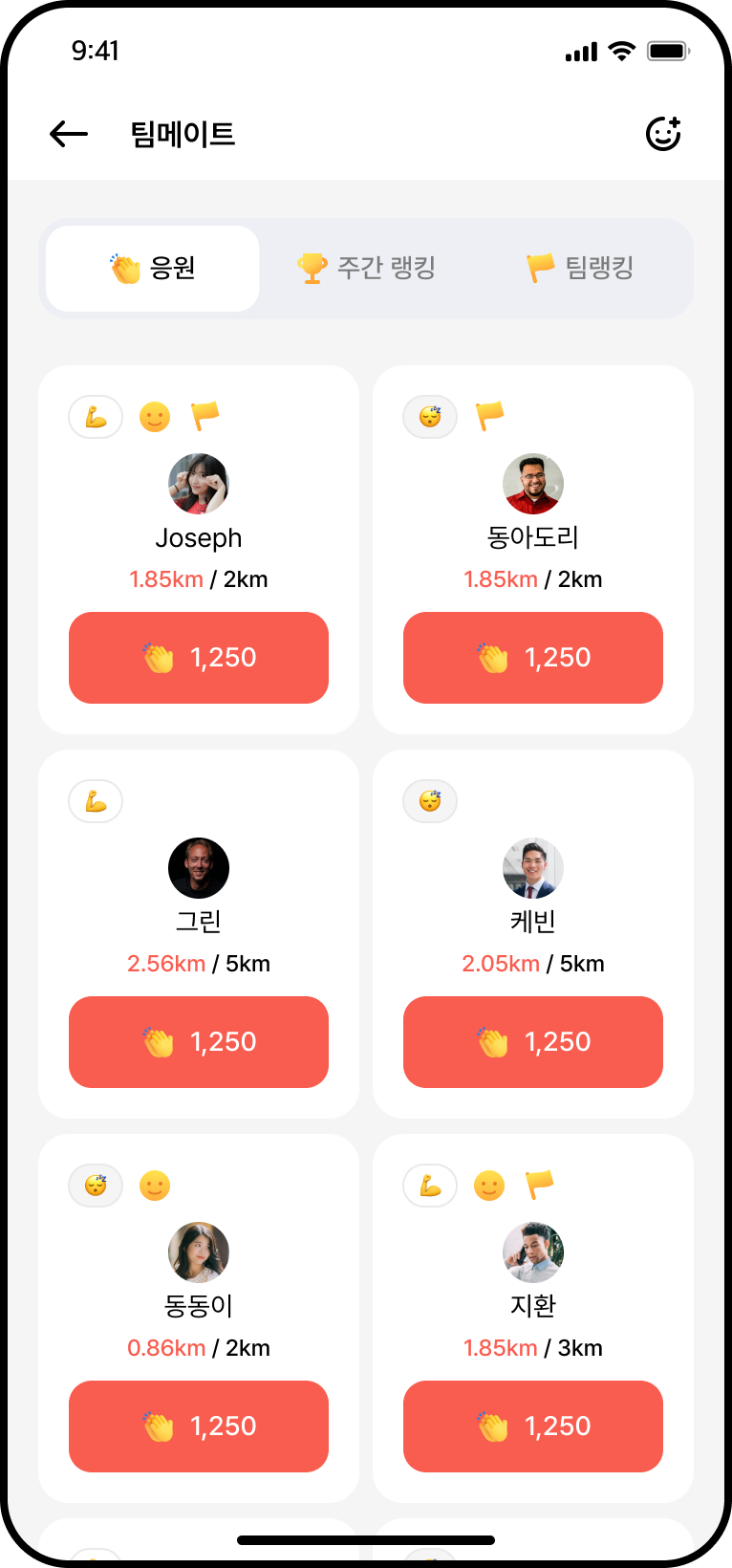Open Joseph's profile picture
Viewport: 732px width, 1568px height.
(199, 484)
